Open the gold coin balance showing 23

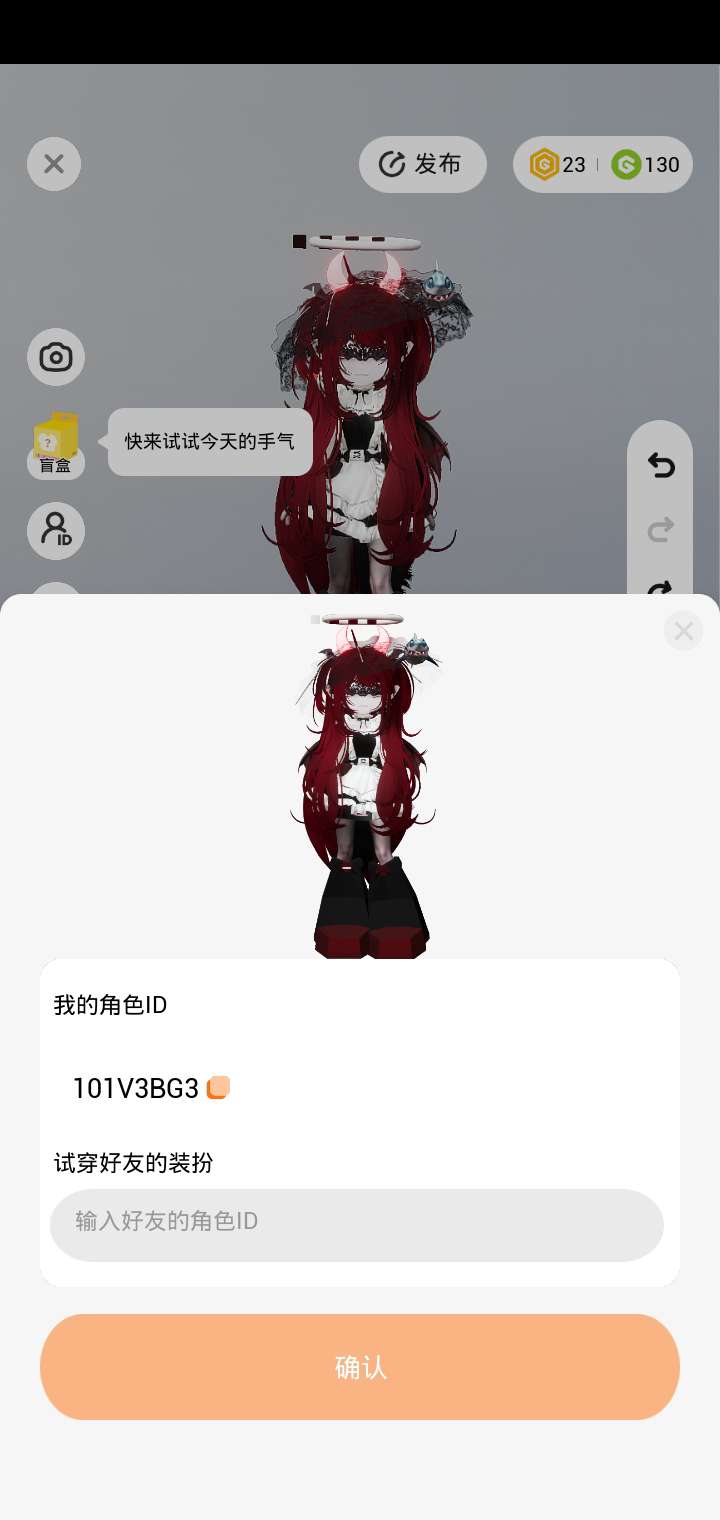(558, 164)
